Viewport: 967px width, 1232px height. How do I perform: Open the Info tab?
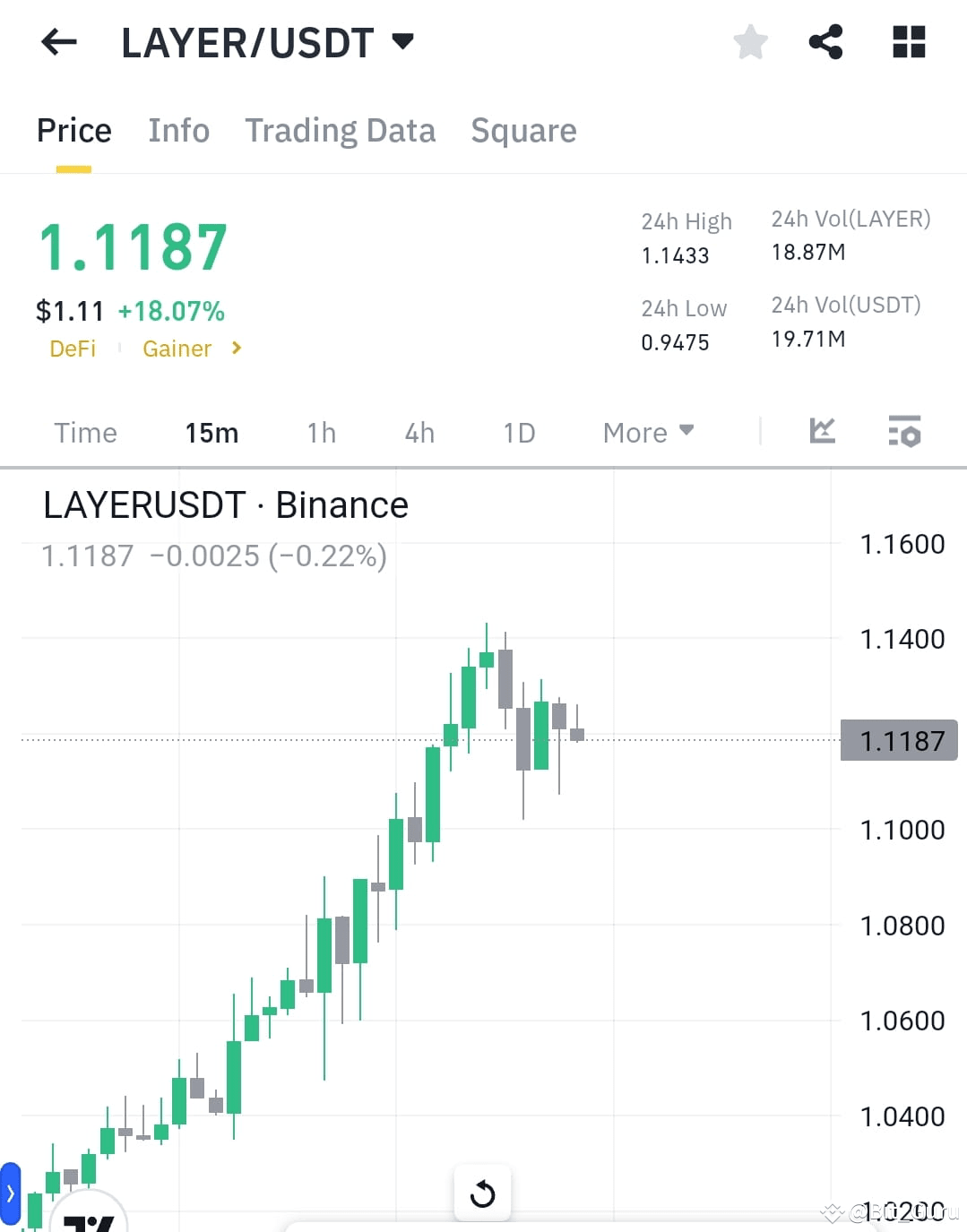(x=178, y=131)
